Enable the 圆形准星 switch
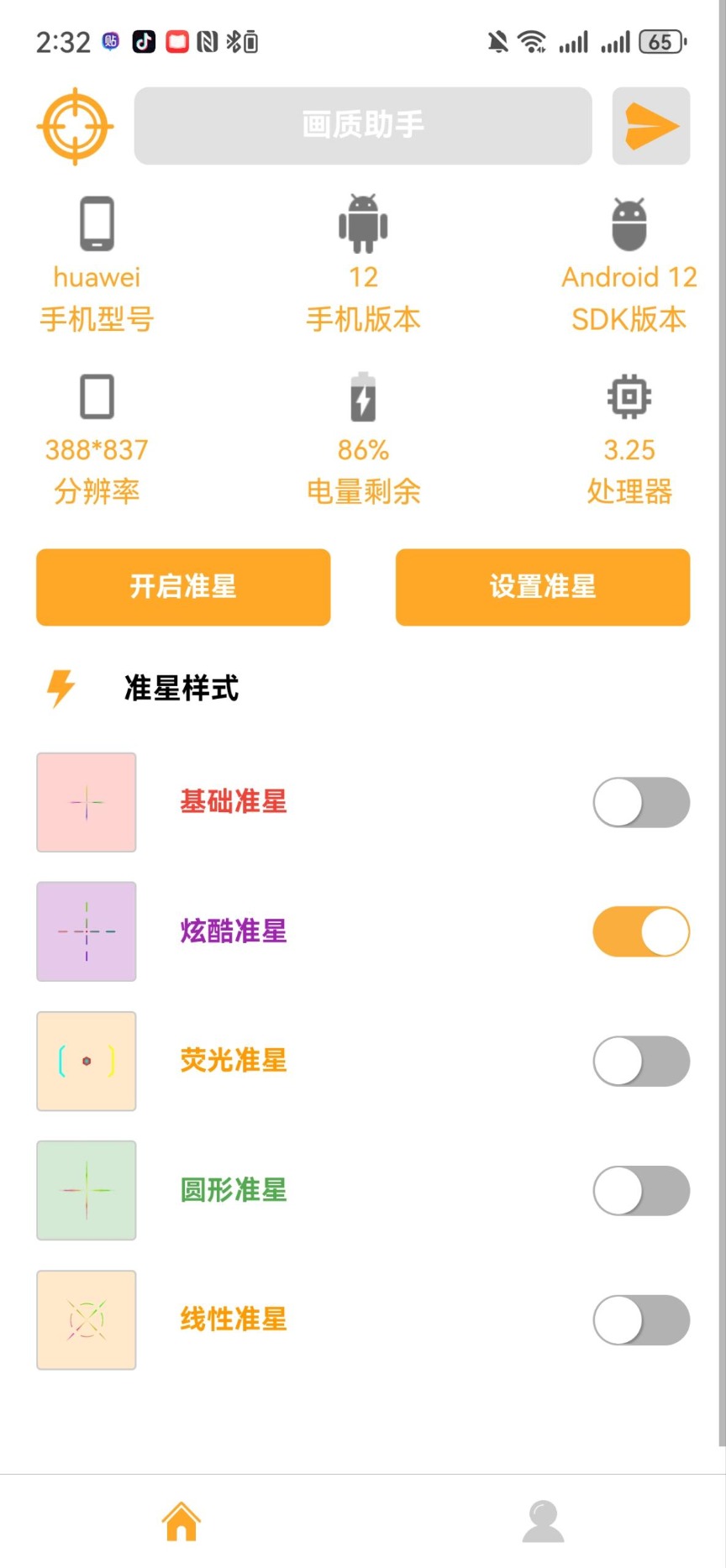The height and width of the screenshot is (1568, 726). tap(640, 1190)
